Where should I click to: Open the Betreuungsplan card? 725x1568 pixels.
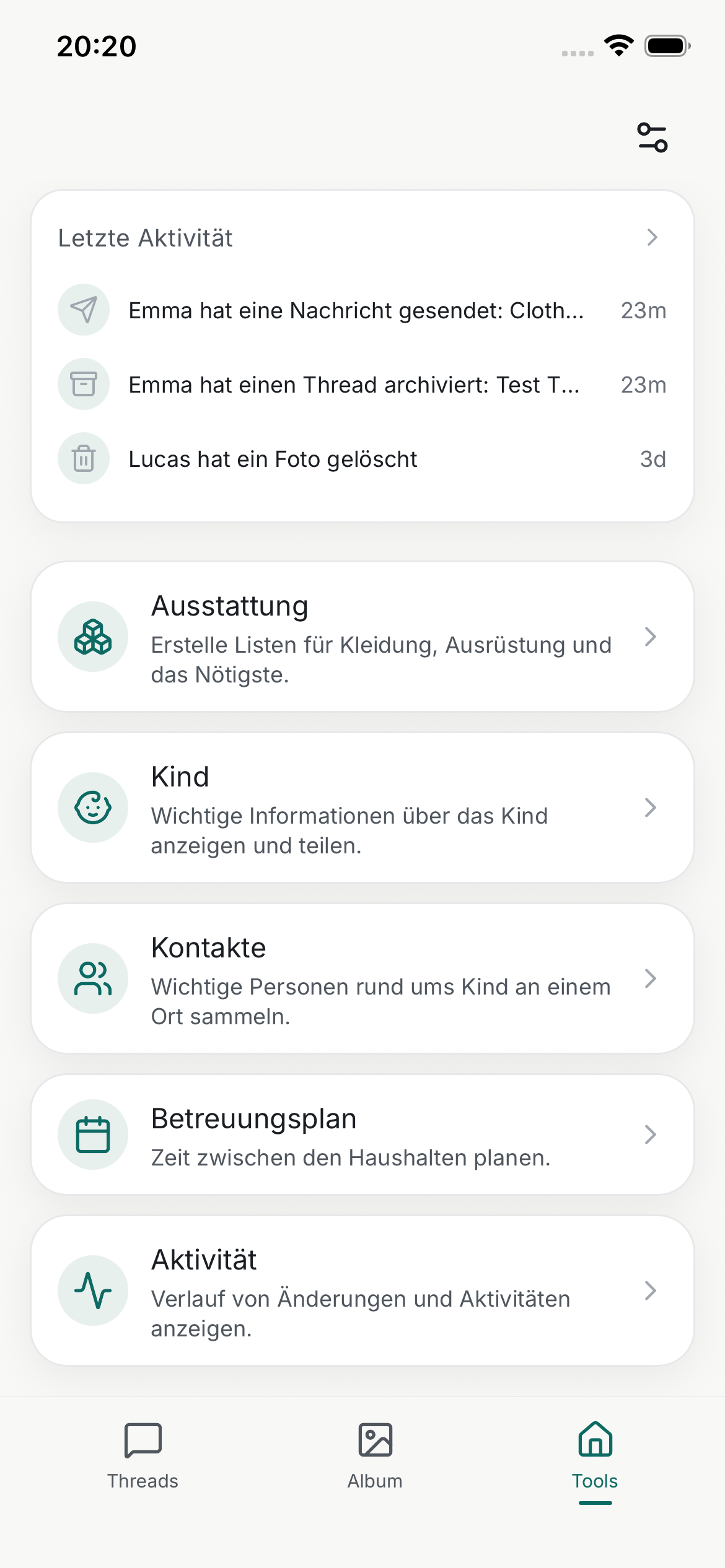[362, 1135]
